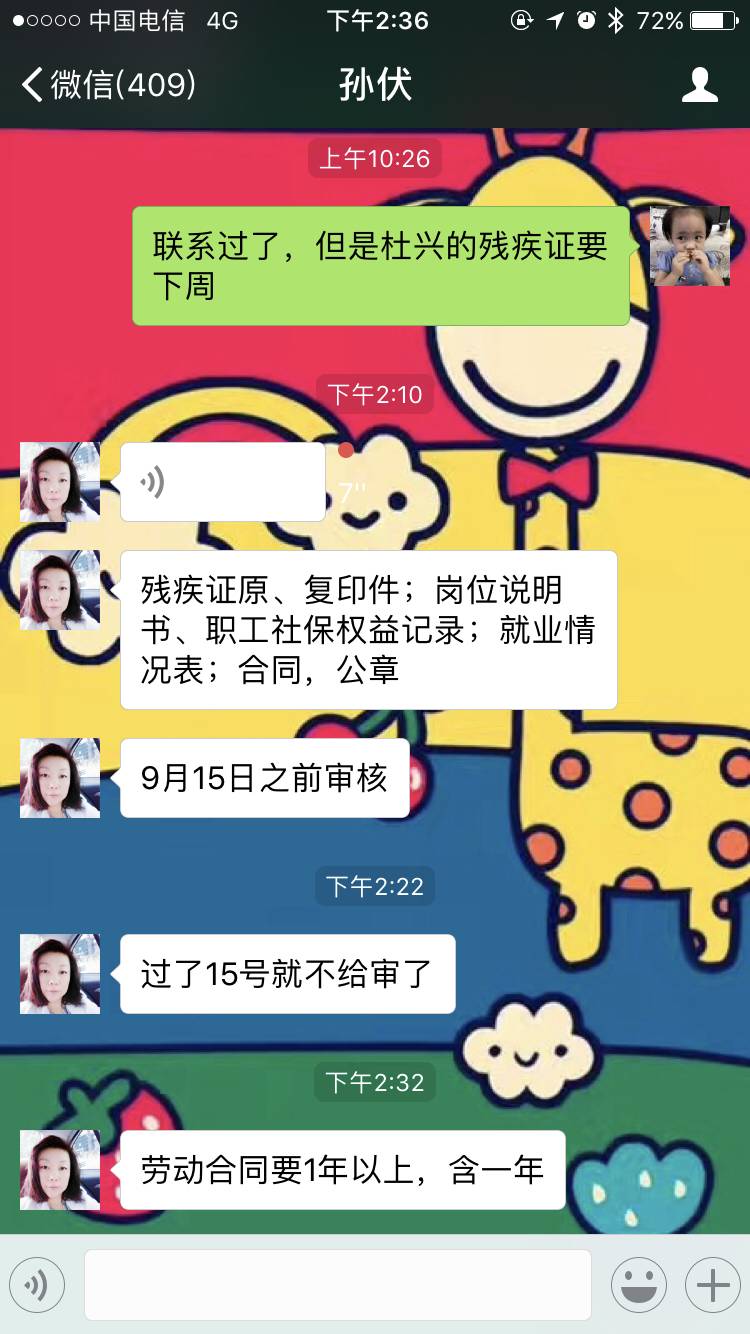Go back to the 微信 chat list
This screenshot has height=1334, width=750.
[x=108, y=85]
